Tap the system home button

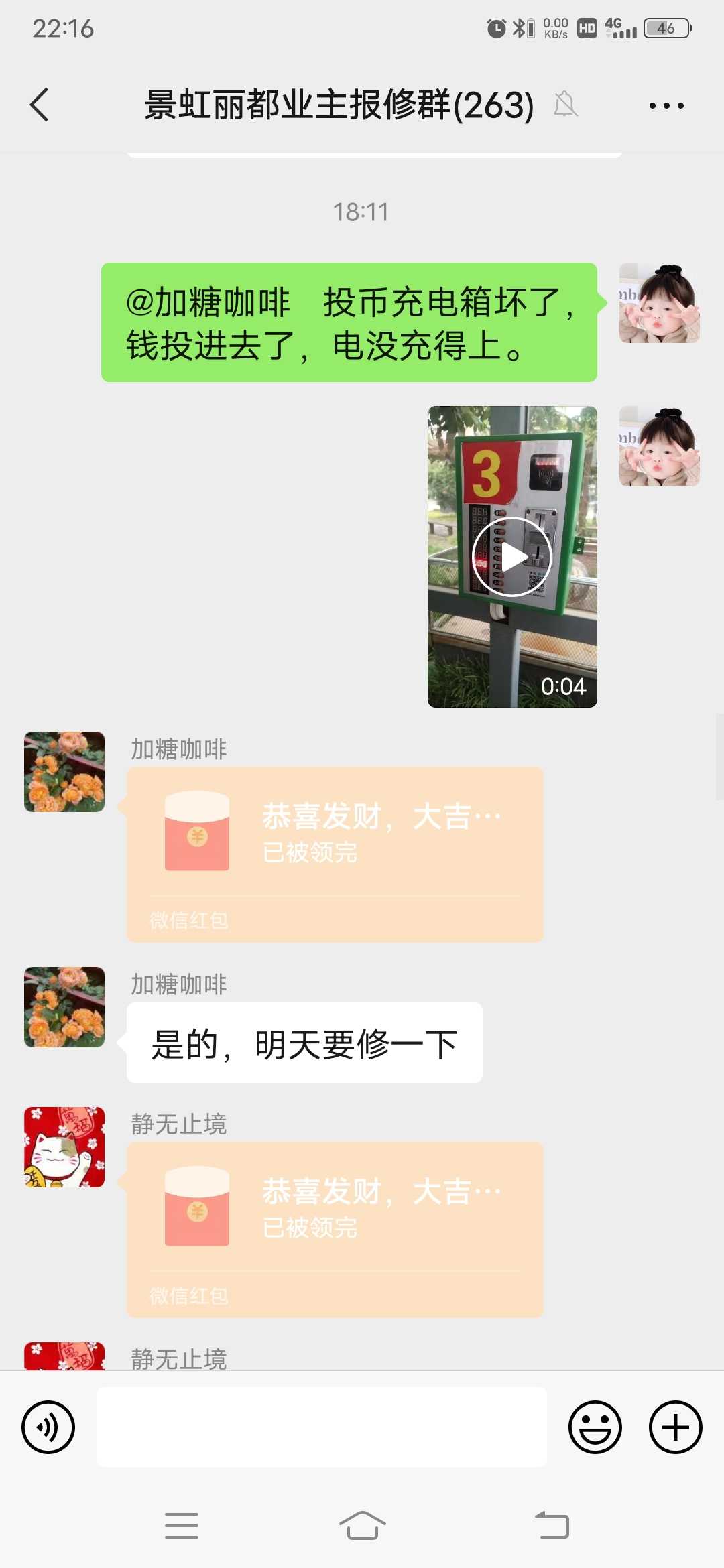point(362,1526)
